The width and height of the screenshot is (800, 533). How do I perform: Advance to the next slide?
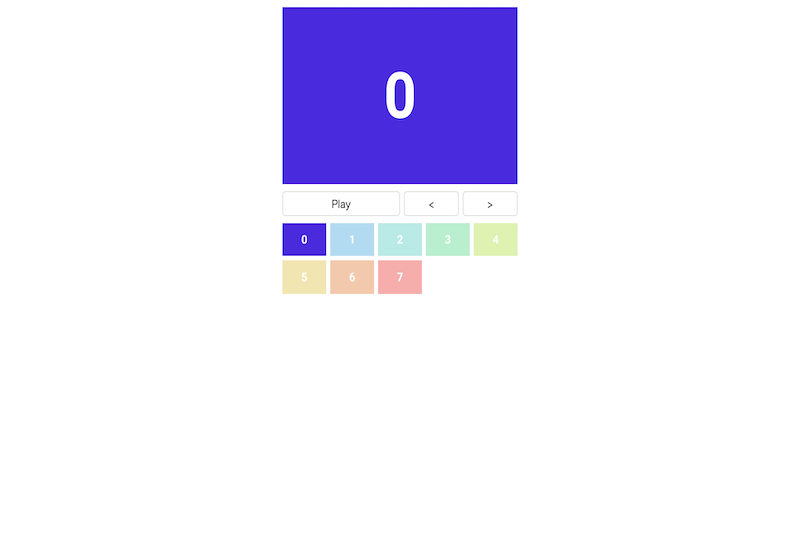(x=490, y=204)
